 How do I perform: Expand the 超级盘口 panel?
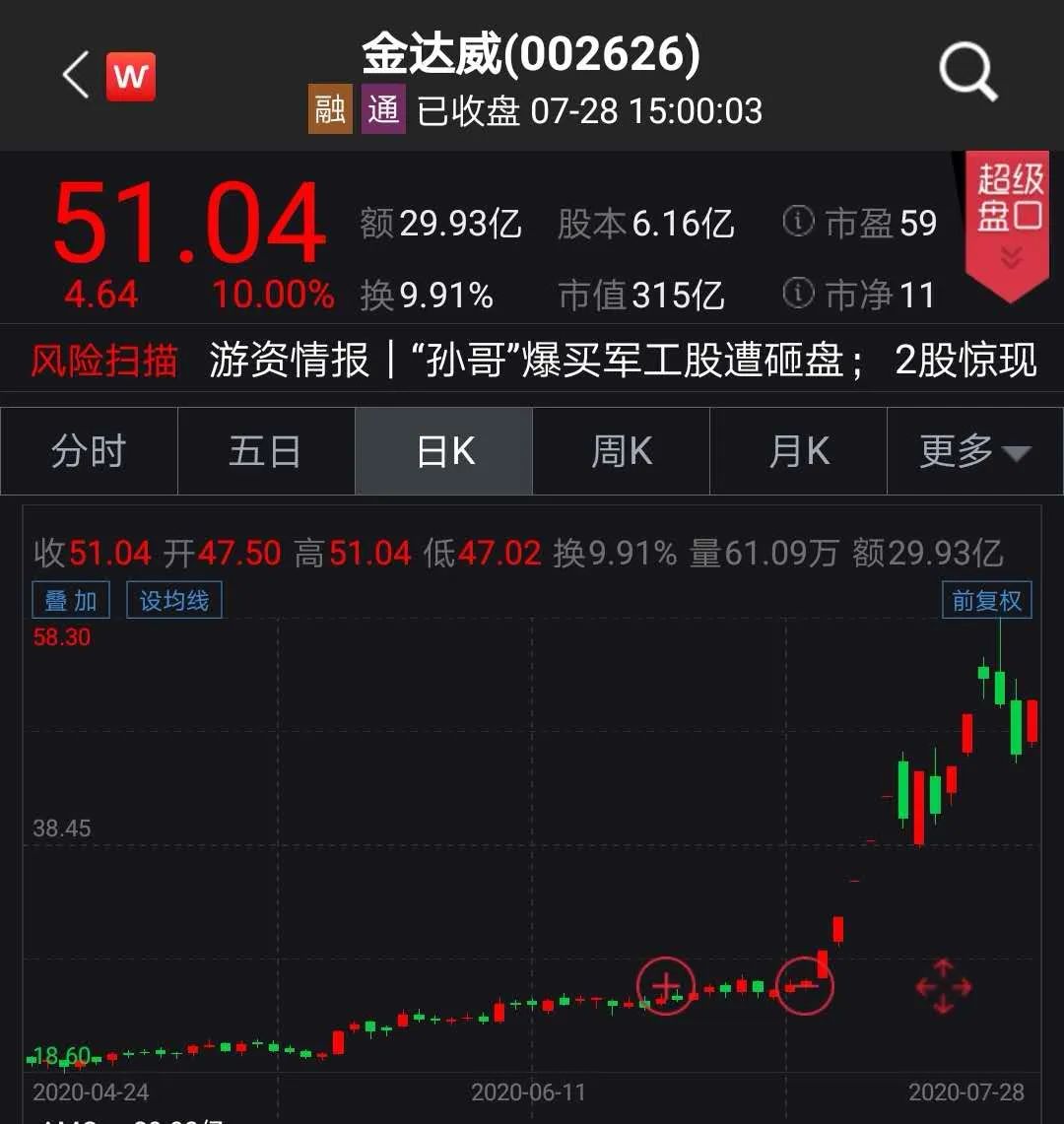(x=1009, y=225)
